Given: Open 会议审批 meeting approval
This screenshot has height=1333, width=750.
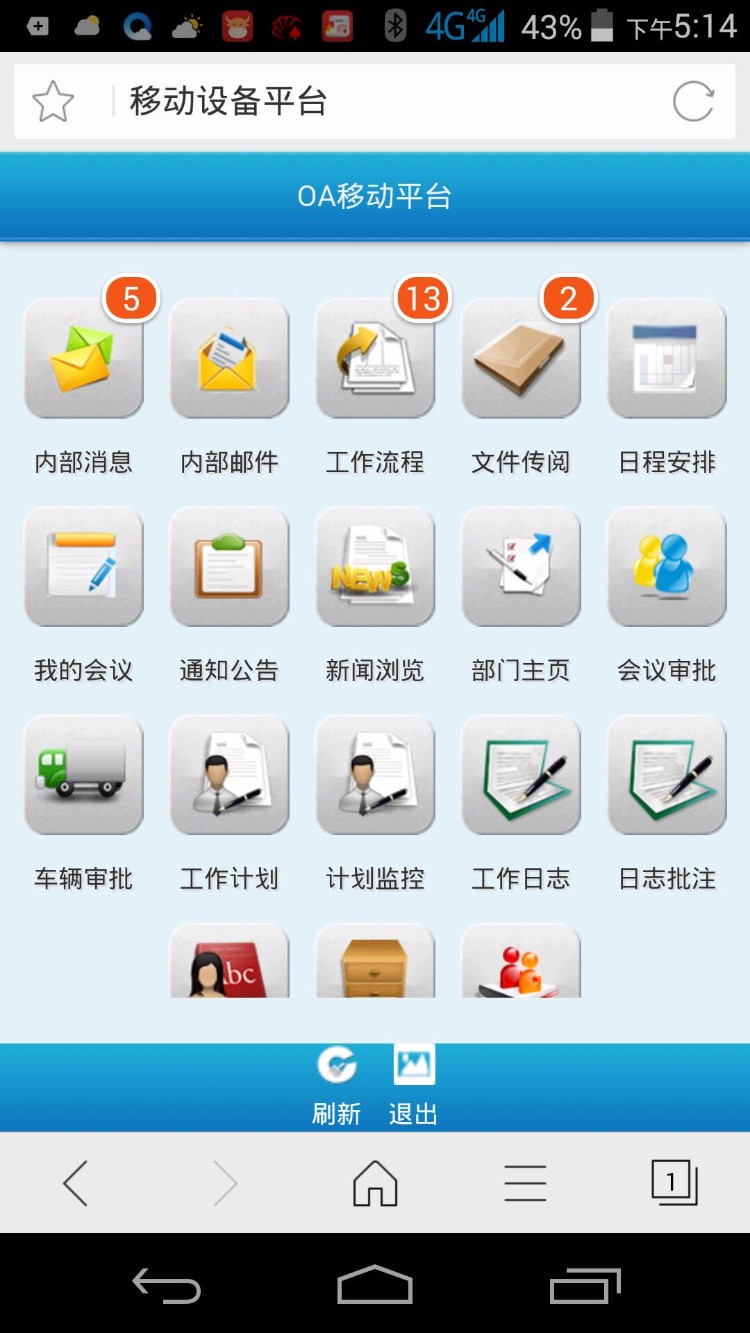Looking at the screenshot, I should click(666, 567).
